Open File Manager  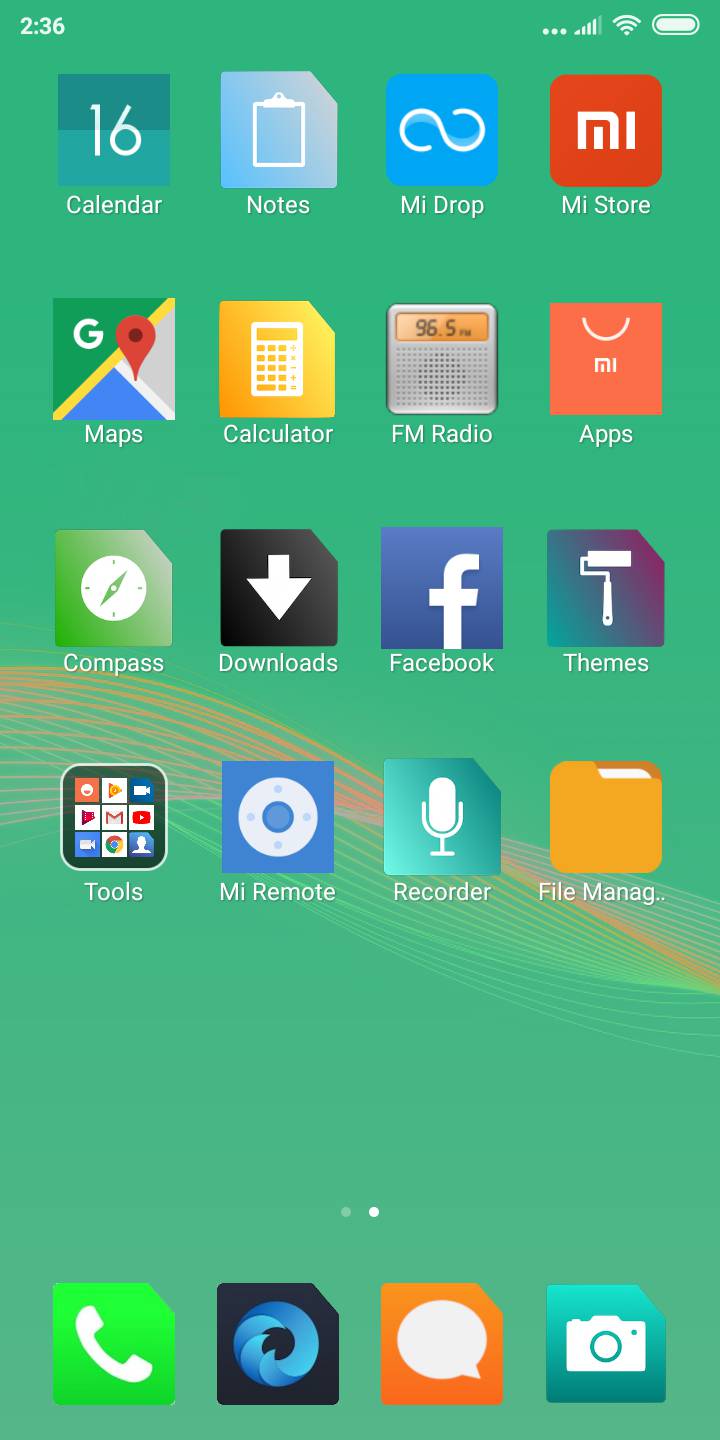click(x=606, y=816)
